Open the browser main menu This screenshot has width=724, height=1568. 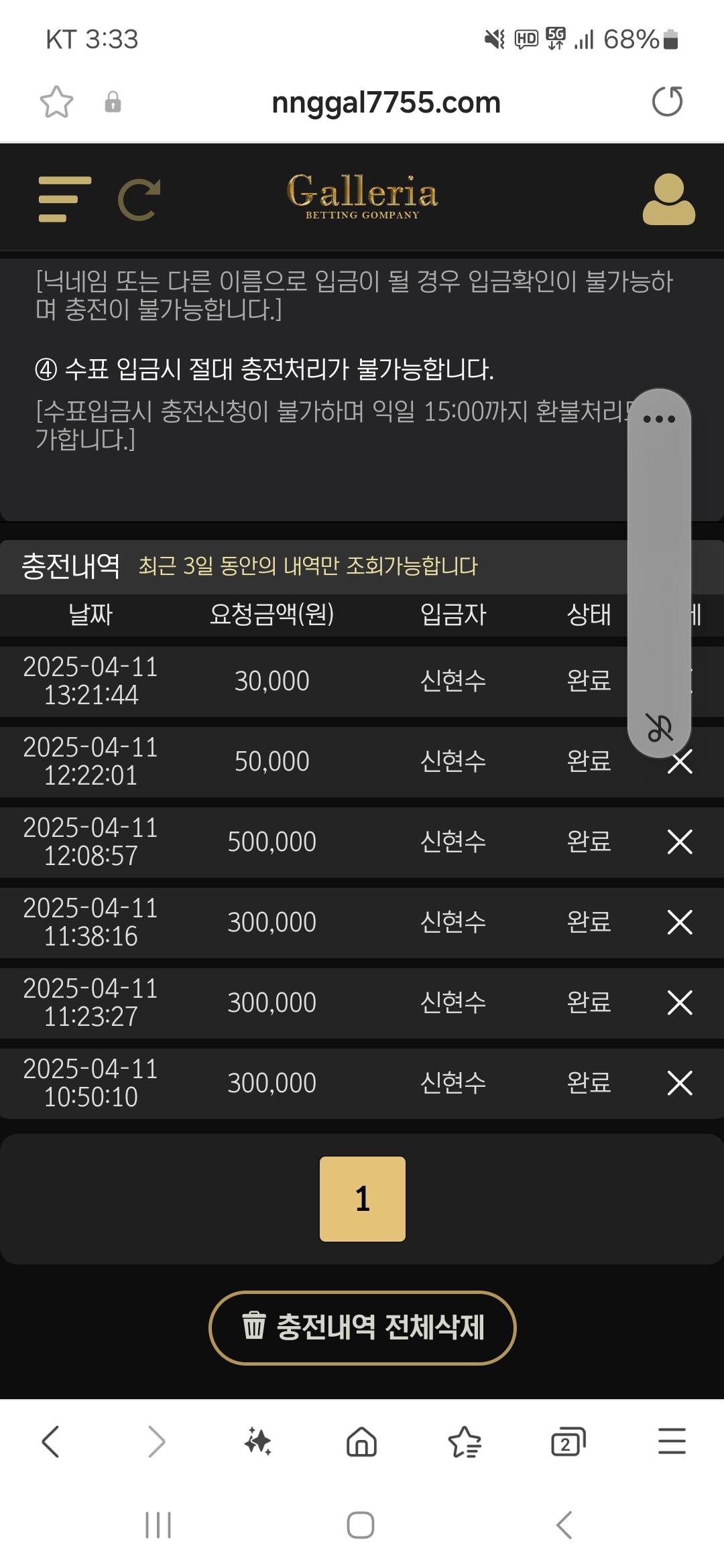pyautogui.click(x=672, y=1441)
